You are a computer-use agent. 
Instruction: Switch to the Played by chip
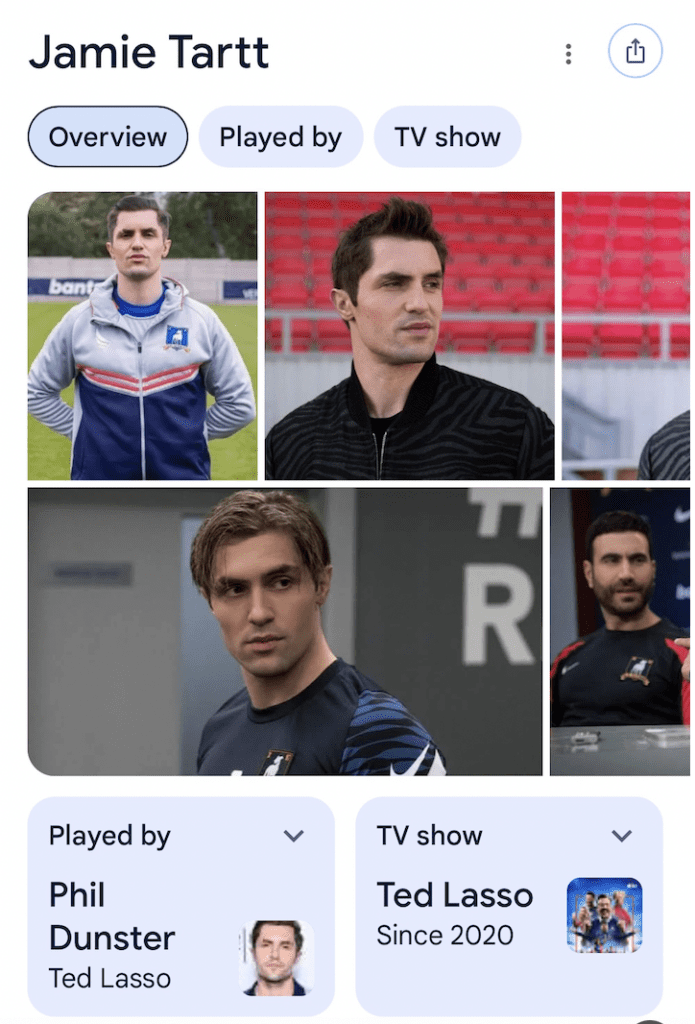(280, 137)
